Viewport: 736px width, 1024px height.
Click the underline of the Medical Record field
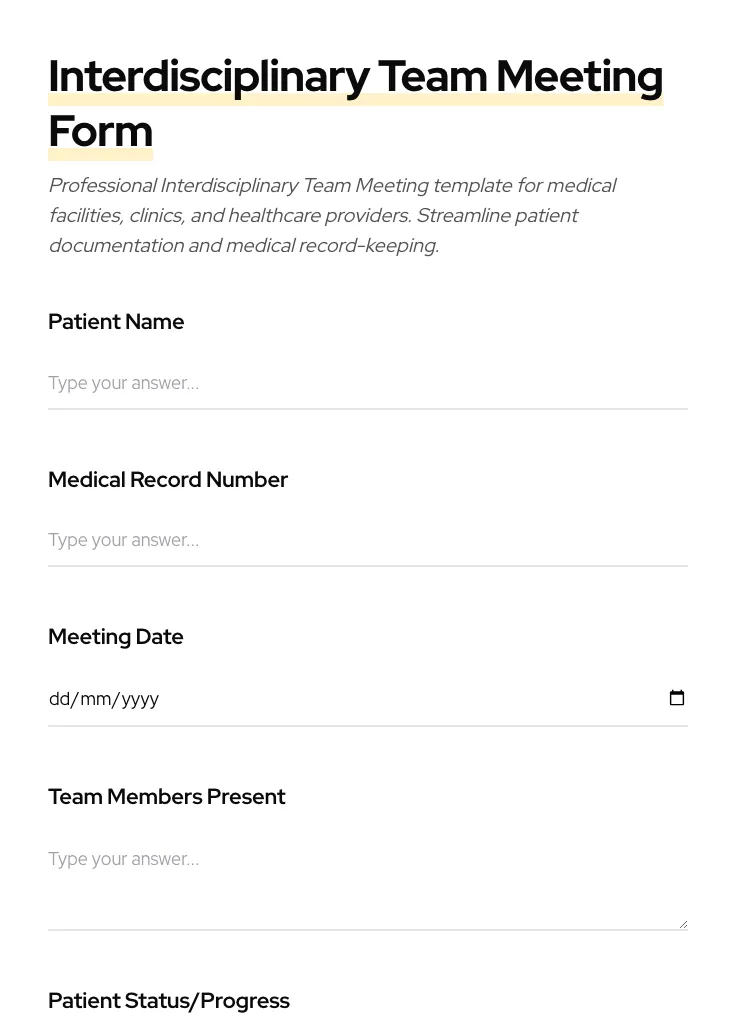click(368, 566)
